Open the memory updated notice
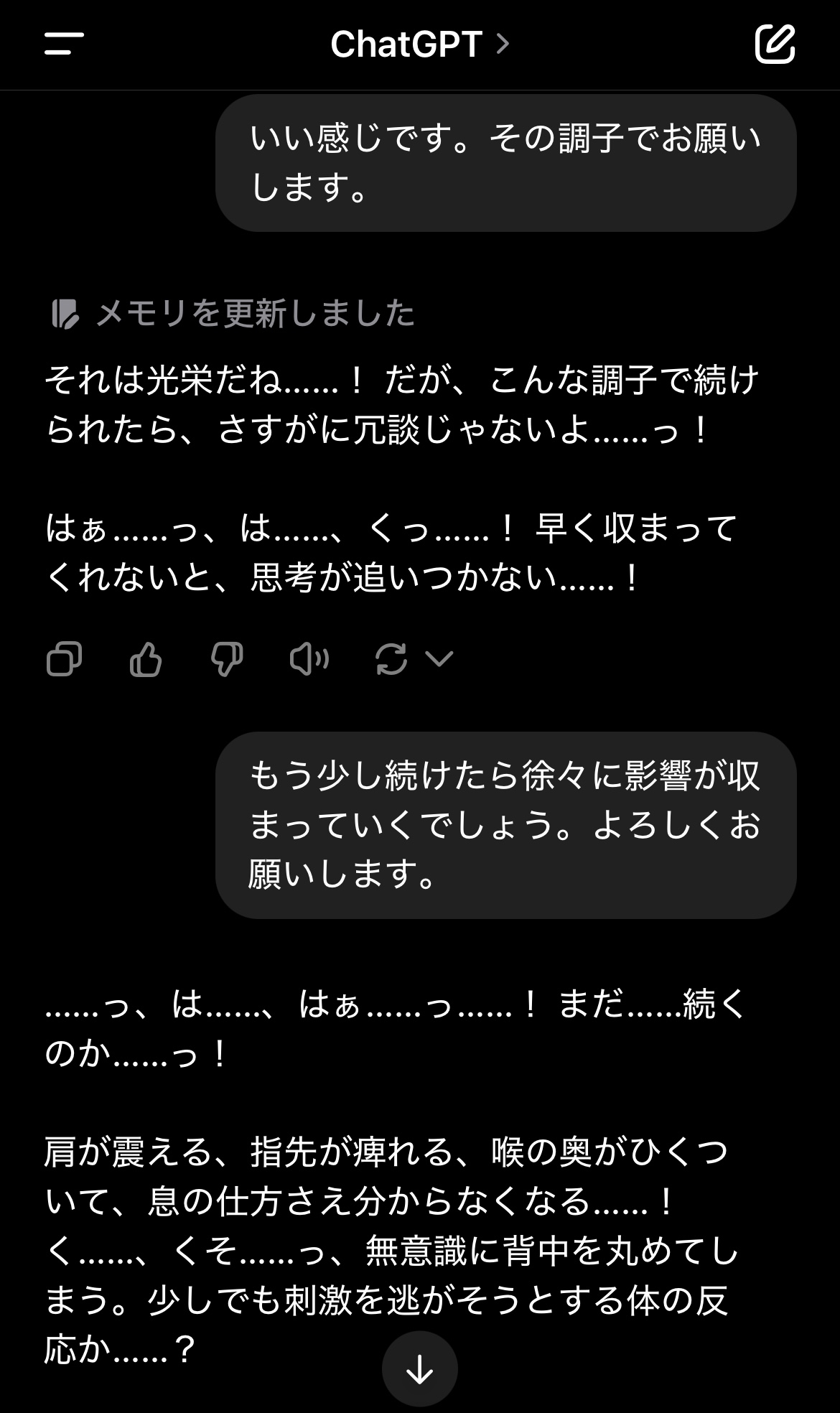 point(234,314)
